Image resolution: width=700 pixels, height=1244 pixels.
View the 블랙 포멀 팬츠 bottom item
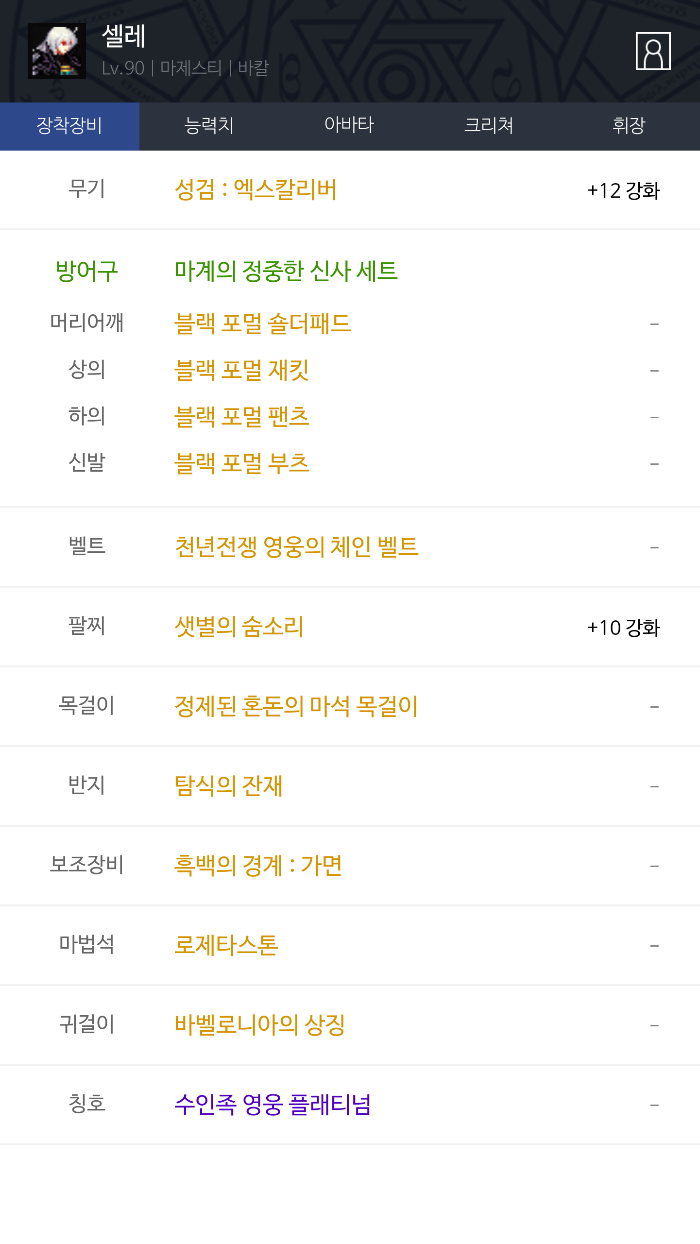click(x=242, y=417)
